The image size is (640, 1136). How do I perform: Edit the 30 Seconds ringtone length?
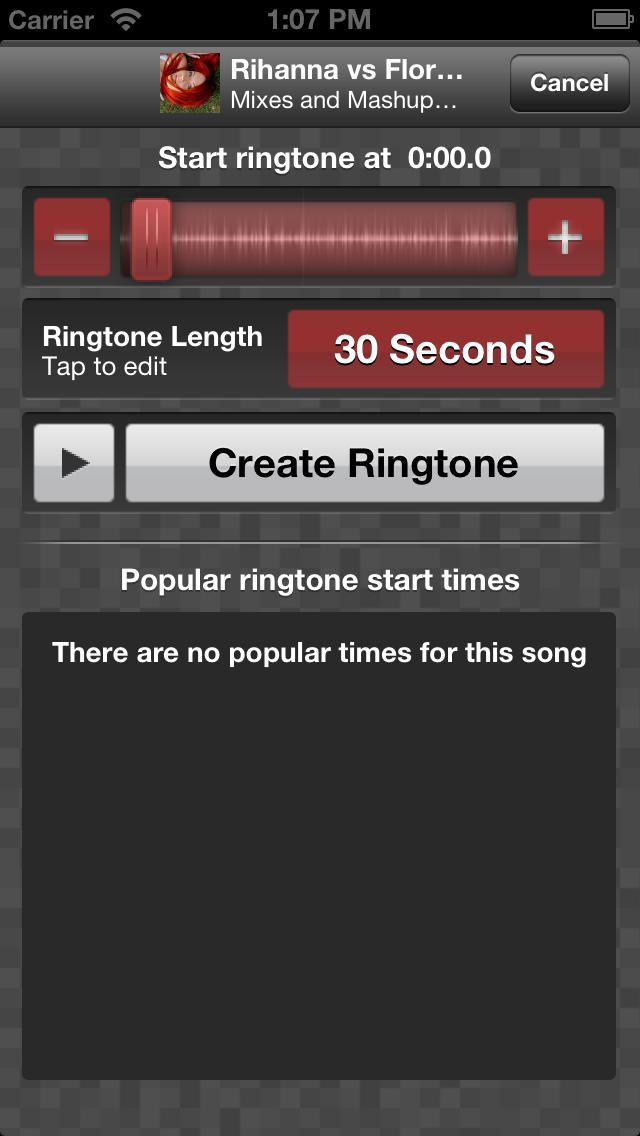point(446,349)
